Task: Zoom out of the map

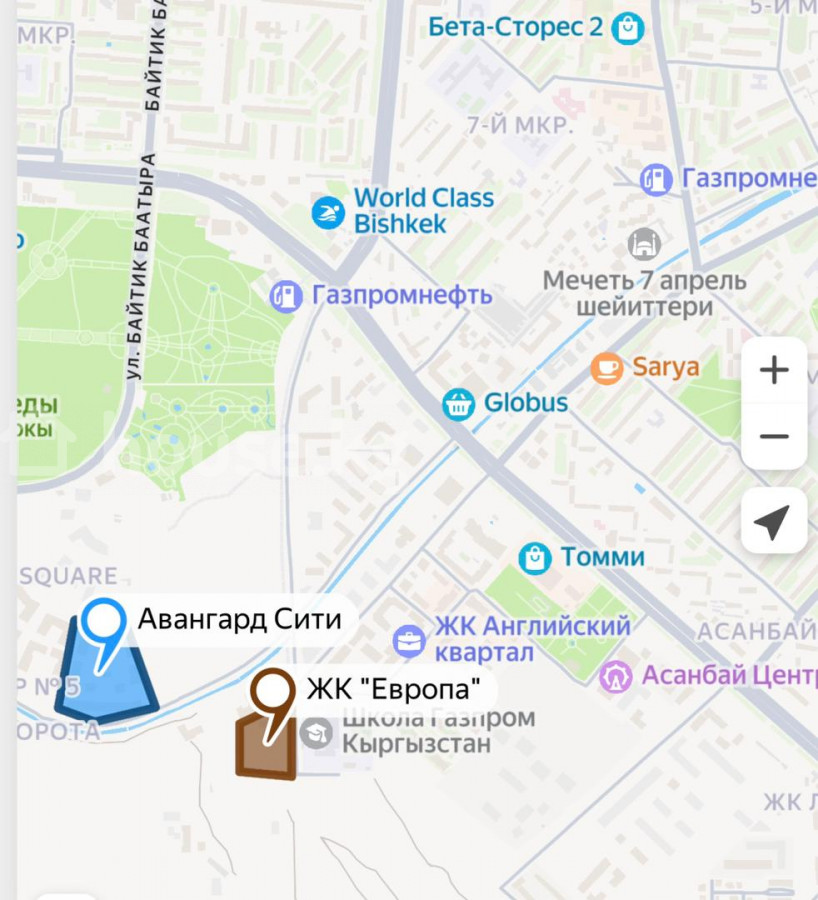Action: pos(774,437)
